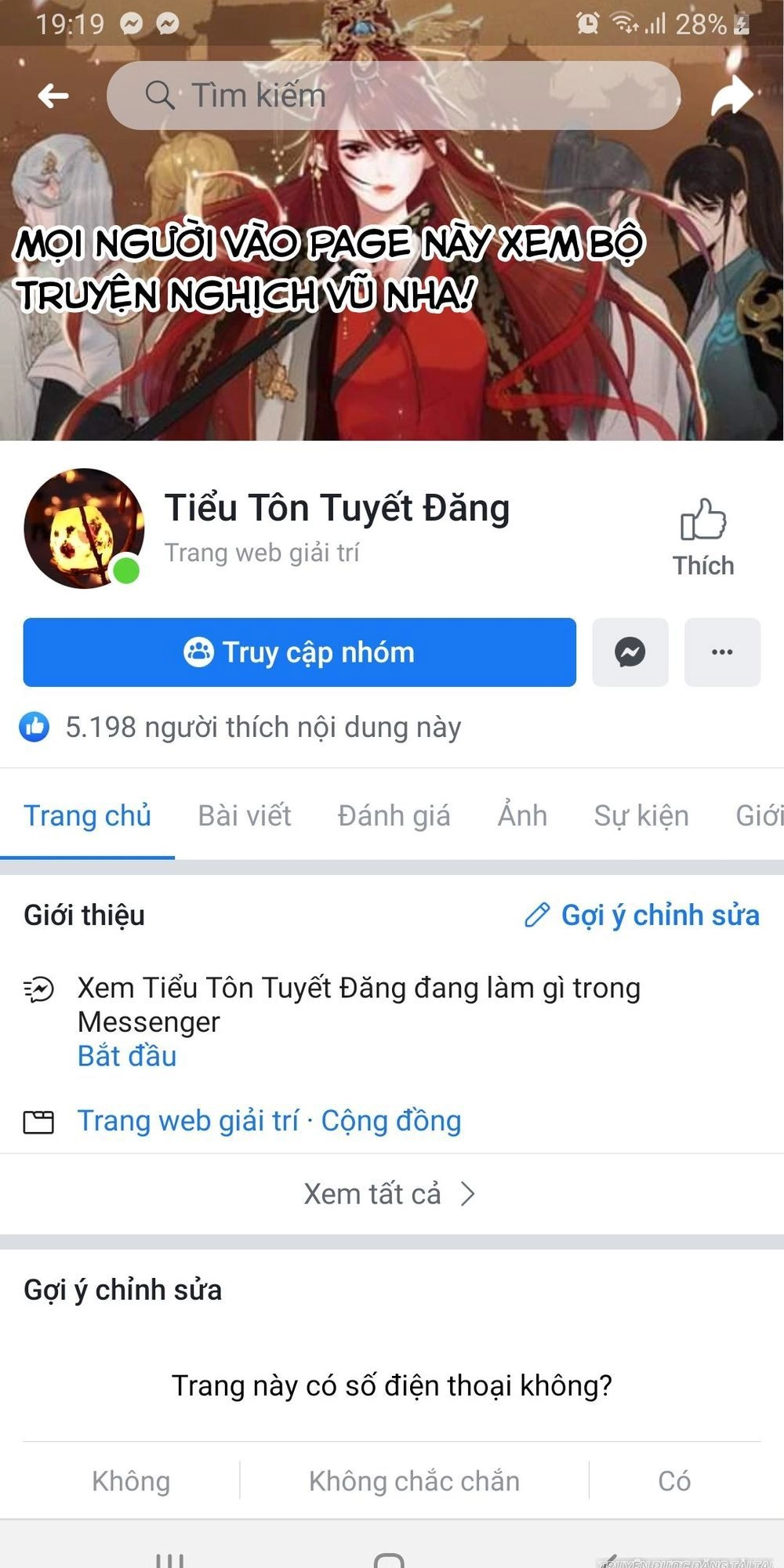Tap the search magnifier icon
Image resolution: width=784 pixels, height=1568 pixels.
click(161, 95)
